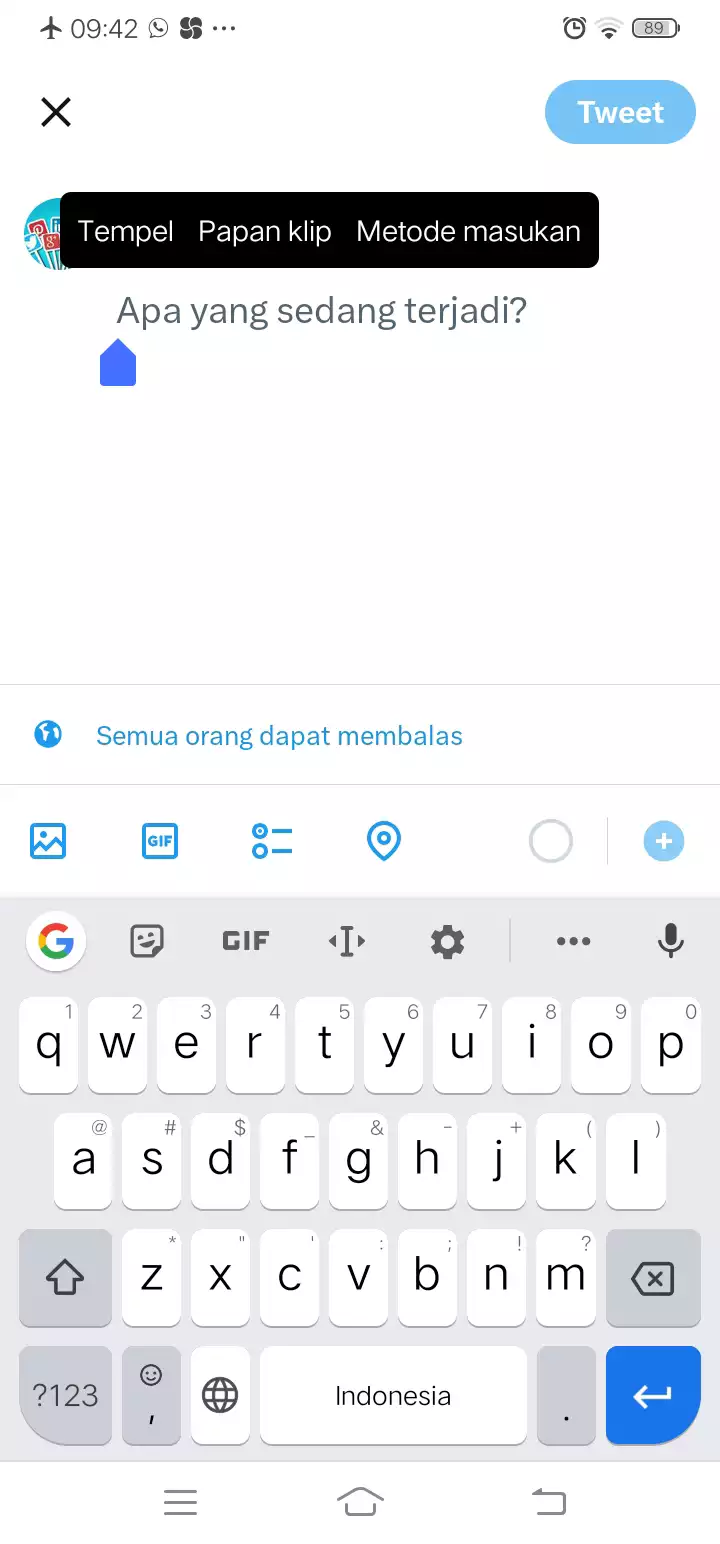Tap the Tweet button

(620, 112)
